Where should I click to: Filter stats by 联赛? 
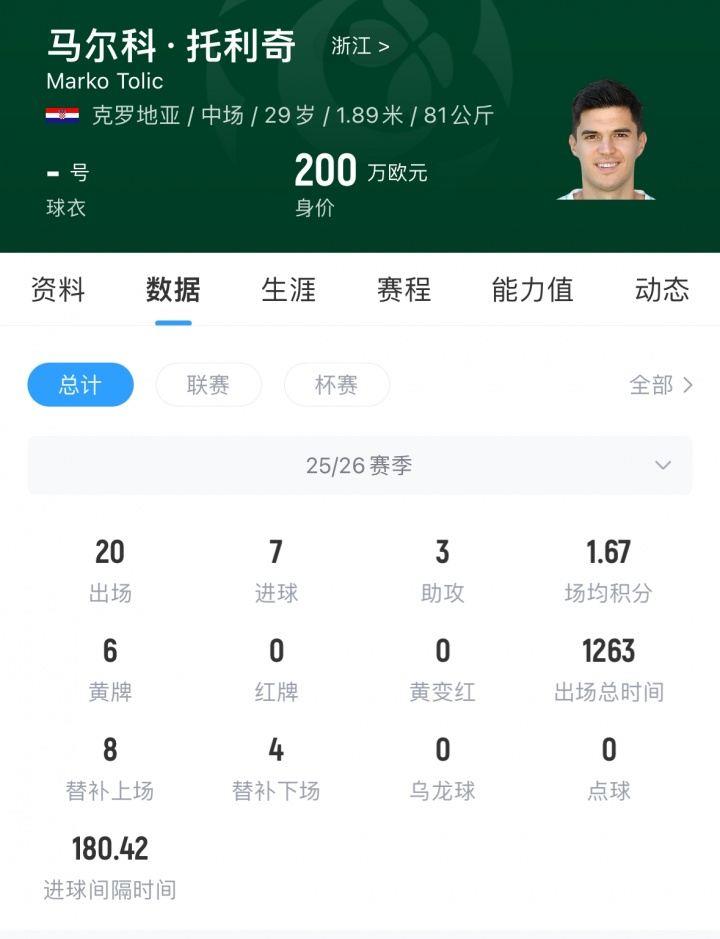[x=208, y=385]
